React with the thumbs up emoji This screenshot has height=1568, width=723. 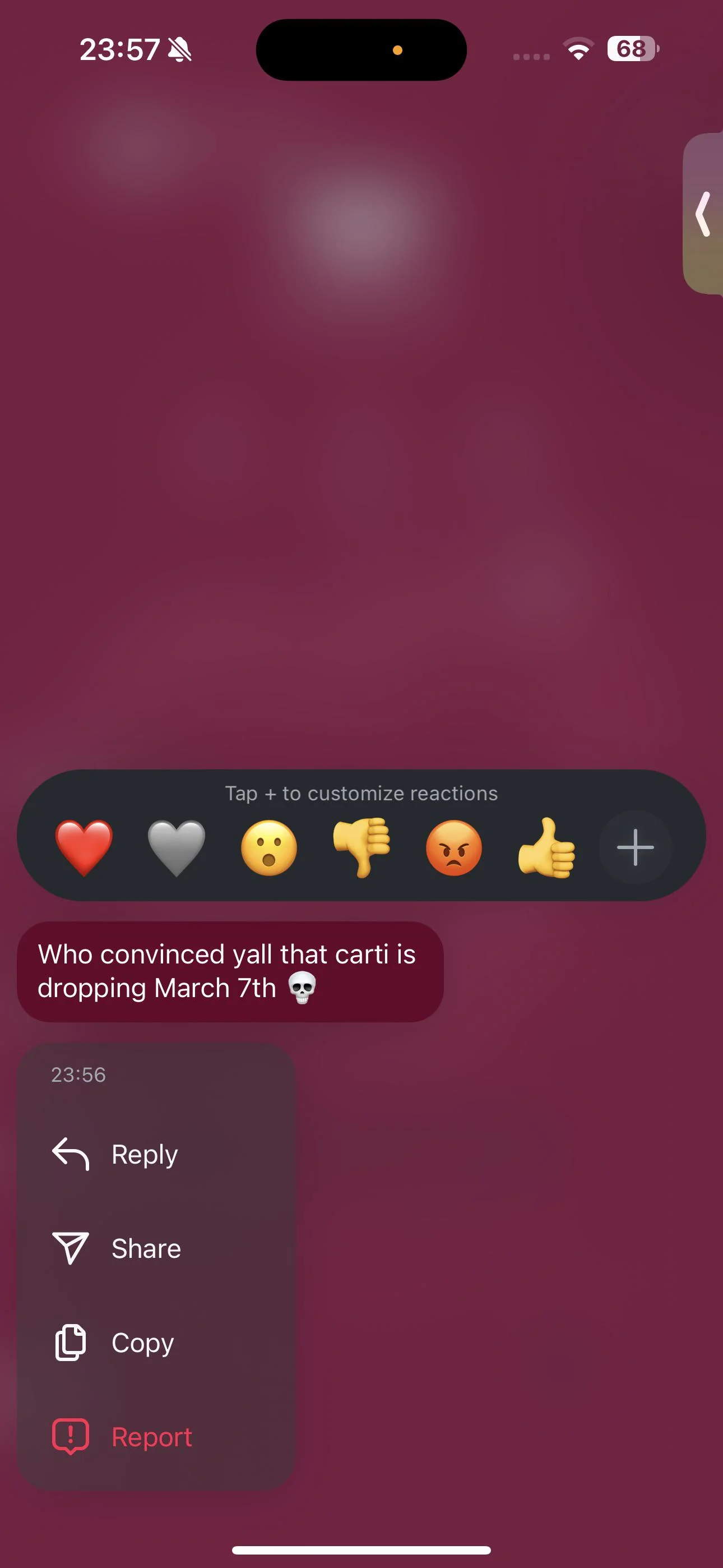point(546,847)
